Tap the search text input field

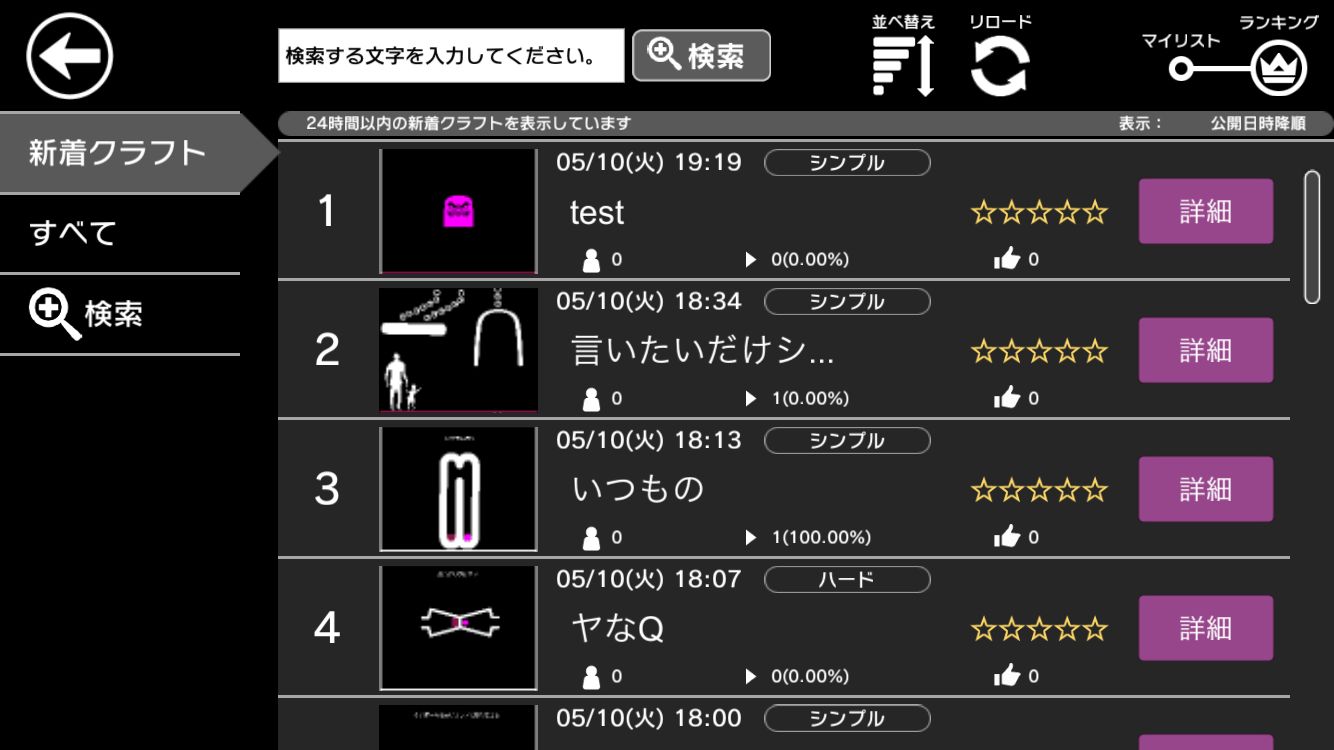click(451, 56)
